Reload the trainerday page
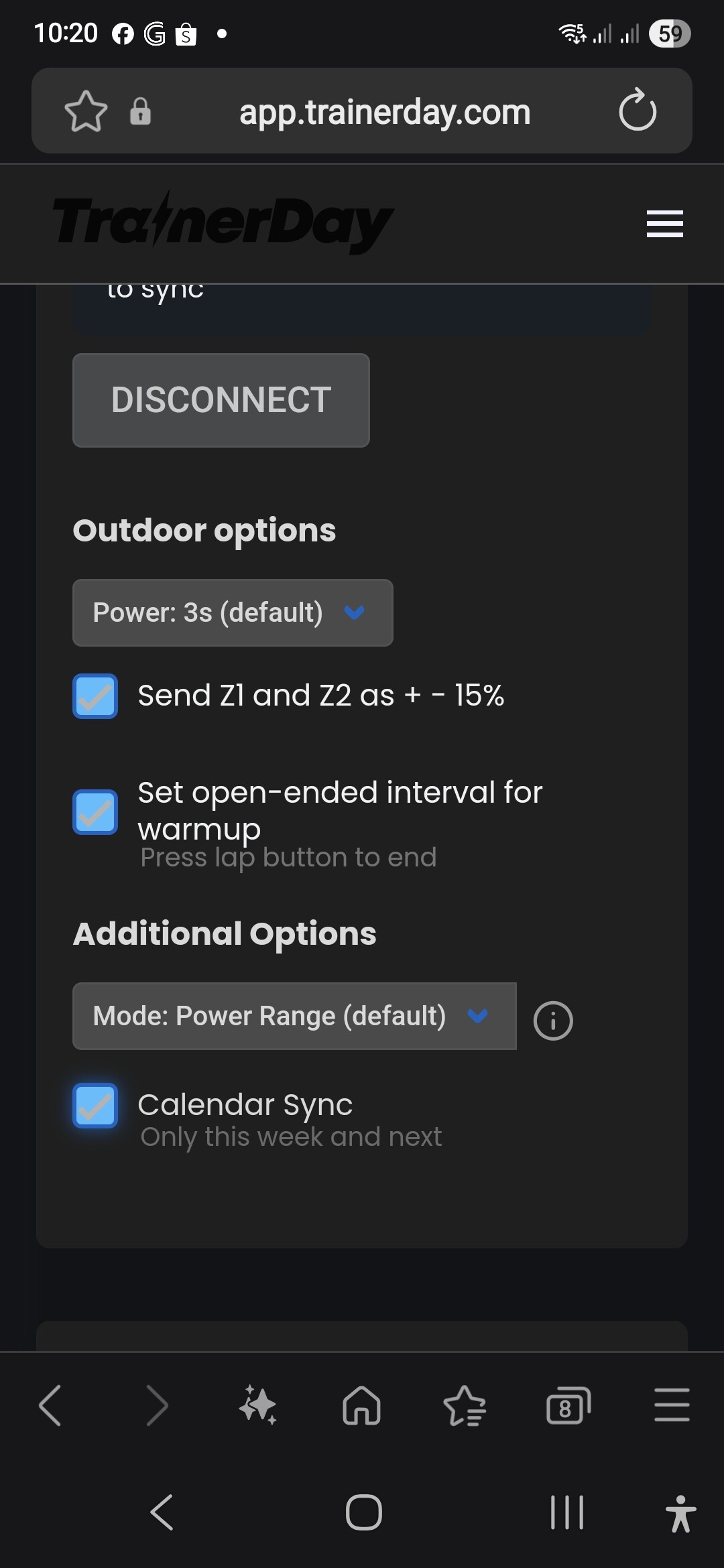724x1568 pixels. [x=638, y=110]
